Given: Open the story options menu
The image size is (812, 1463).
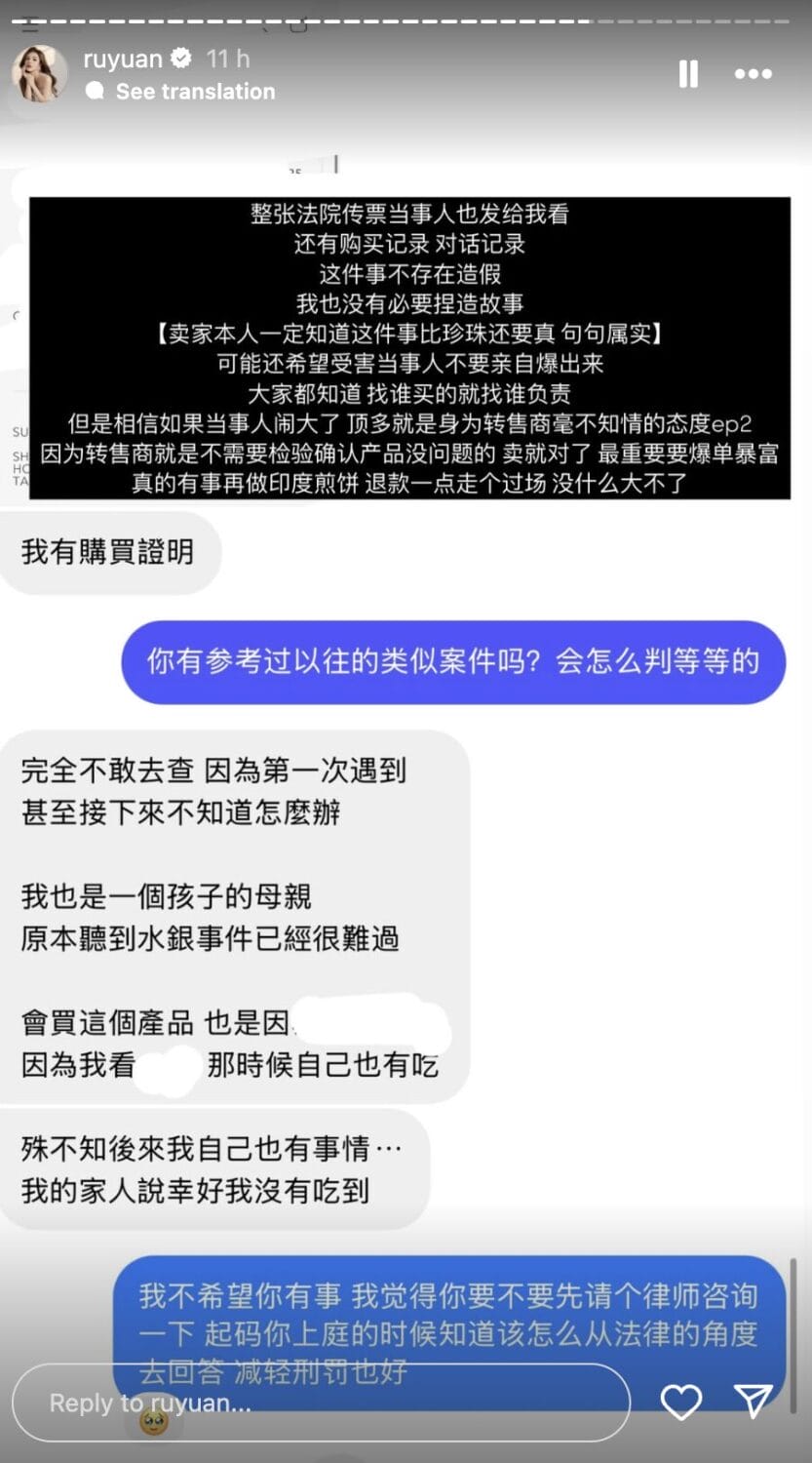Looking at the screenshot, I should coord(754,74).
